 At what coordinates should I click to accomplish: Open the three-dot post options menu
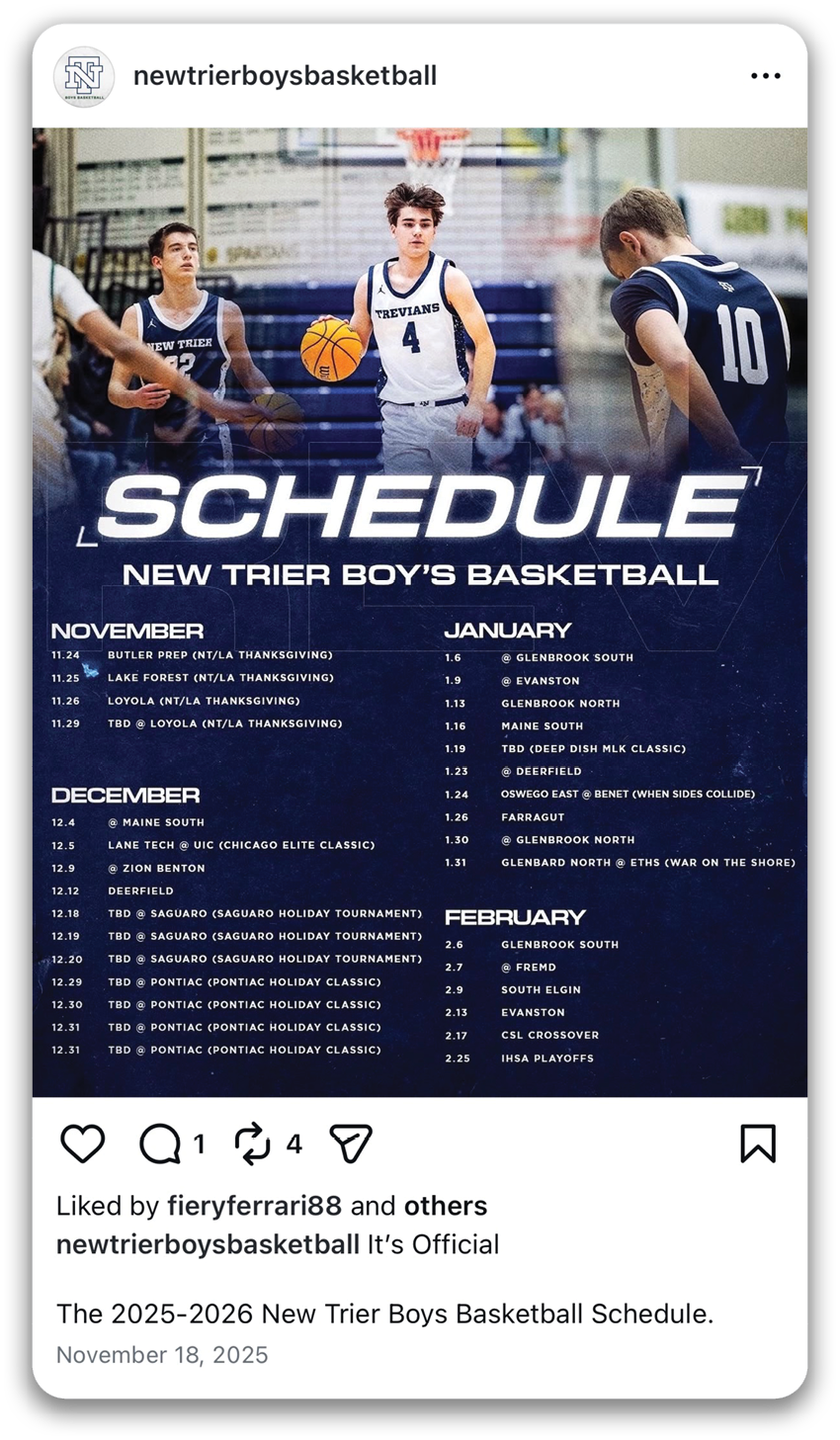tap(765, 76)
